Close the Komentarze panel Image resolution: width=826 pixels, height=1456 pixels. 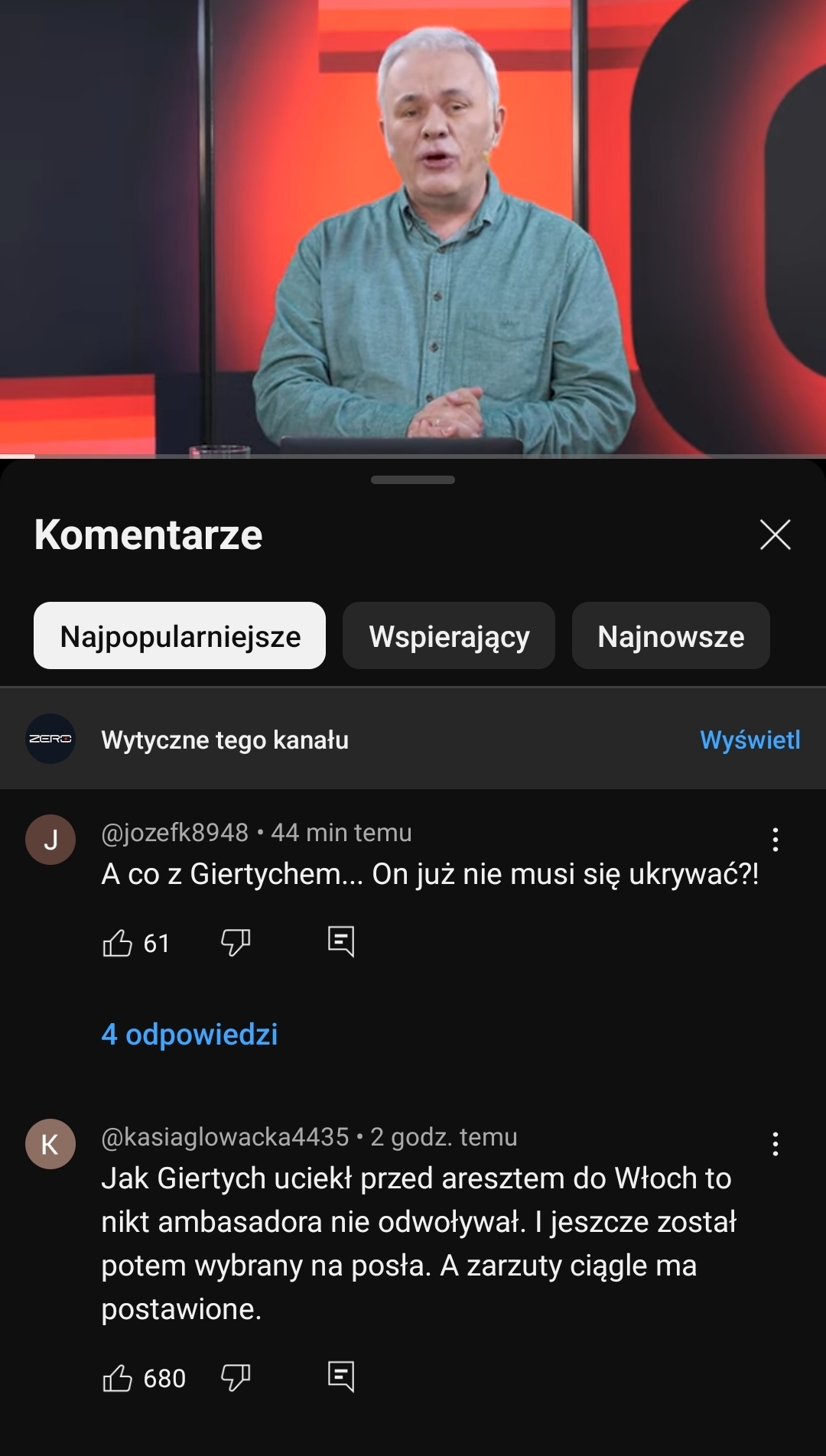[x=775, y=535]
